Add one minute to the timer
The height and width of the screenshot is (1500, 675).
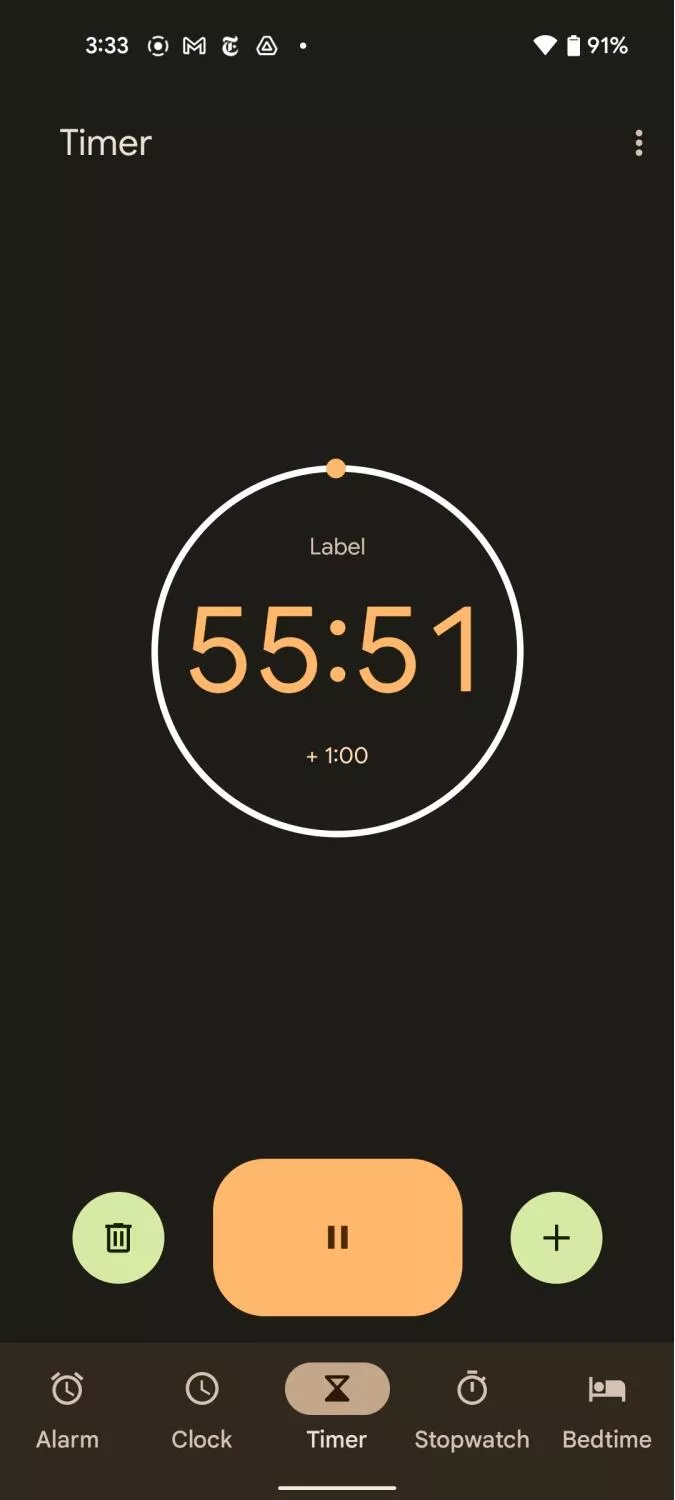[x=337, y=755]
